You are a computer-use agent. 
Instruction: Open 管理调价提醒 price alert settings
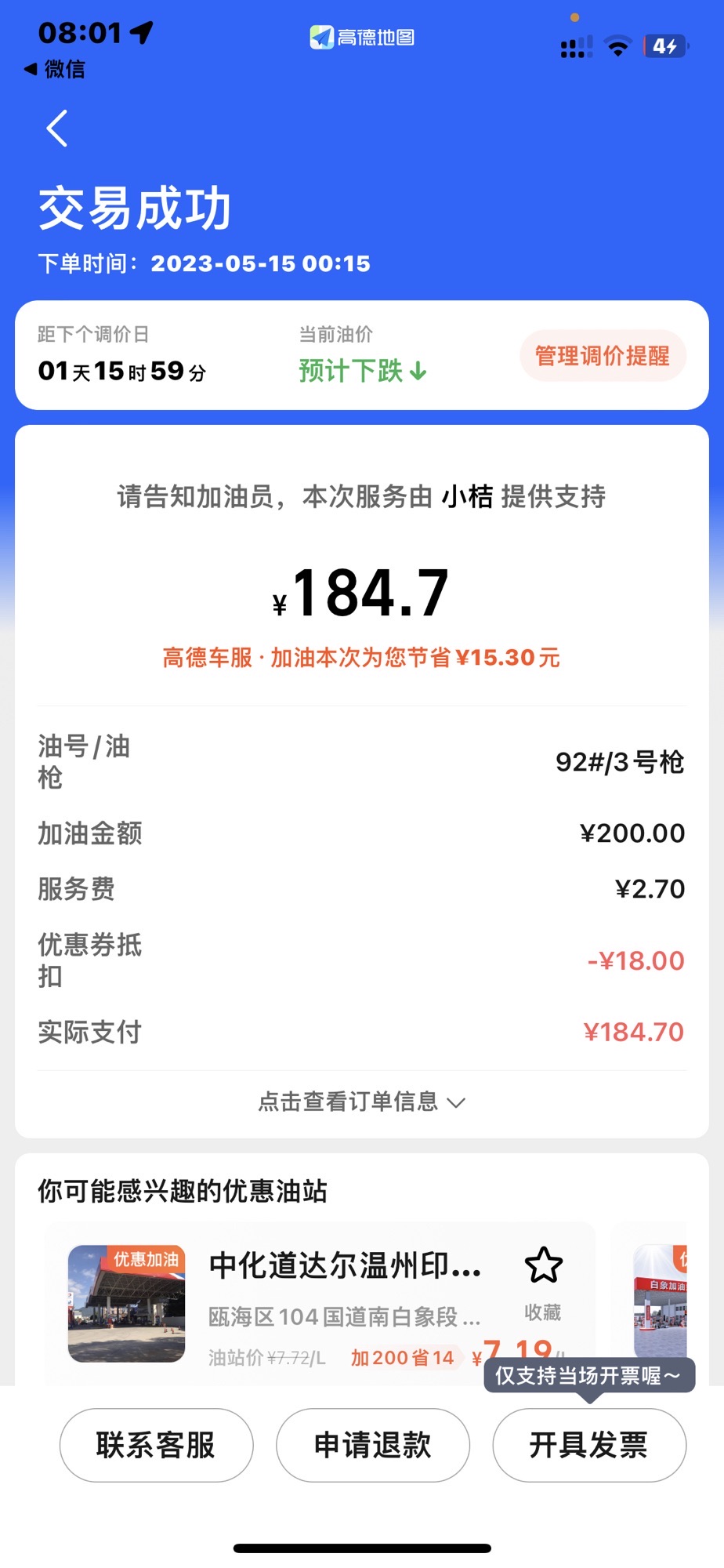[x=603, y=356]
